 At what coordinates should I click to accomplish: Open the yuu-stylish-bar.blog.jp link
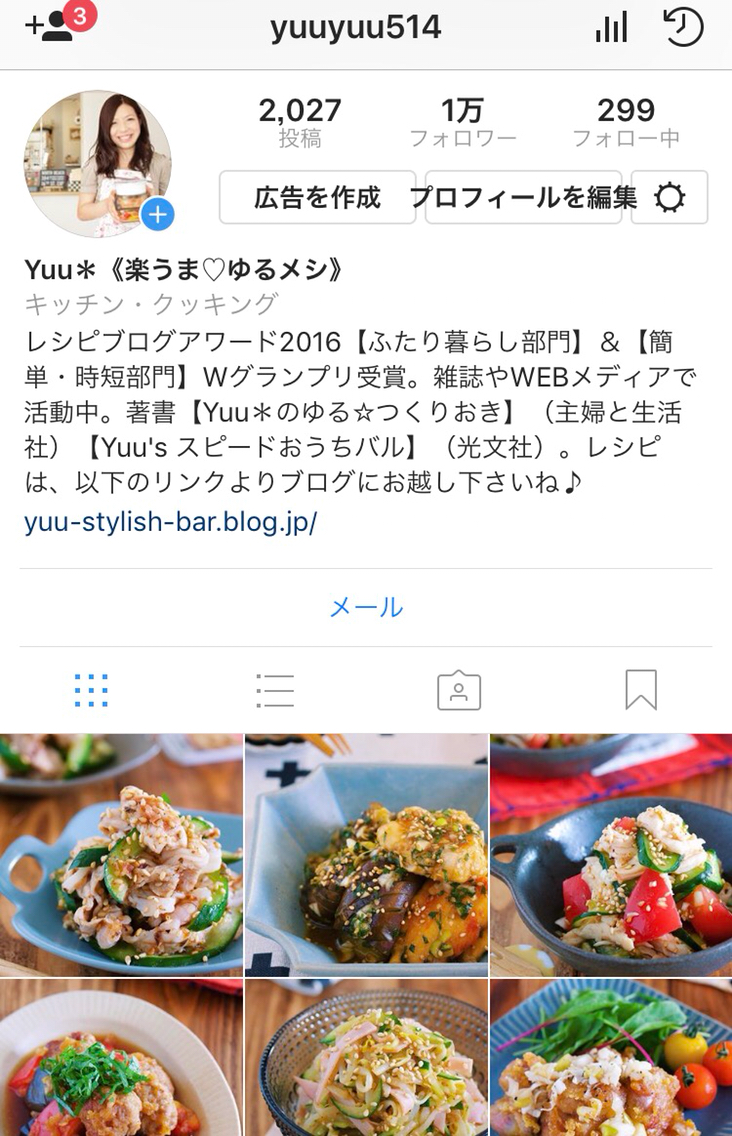[x=170, y=522]
